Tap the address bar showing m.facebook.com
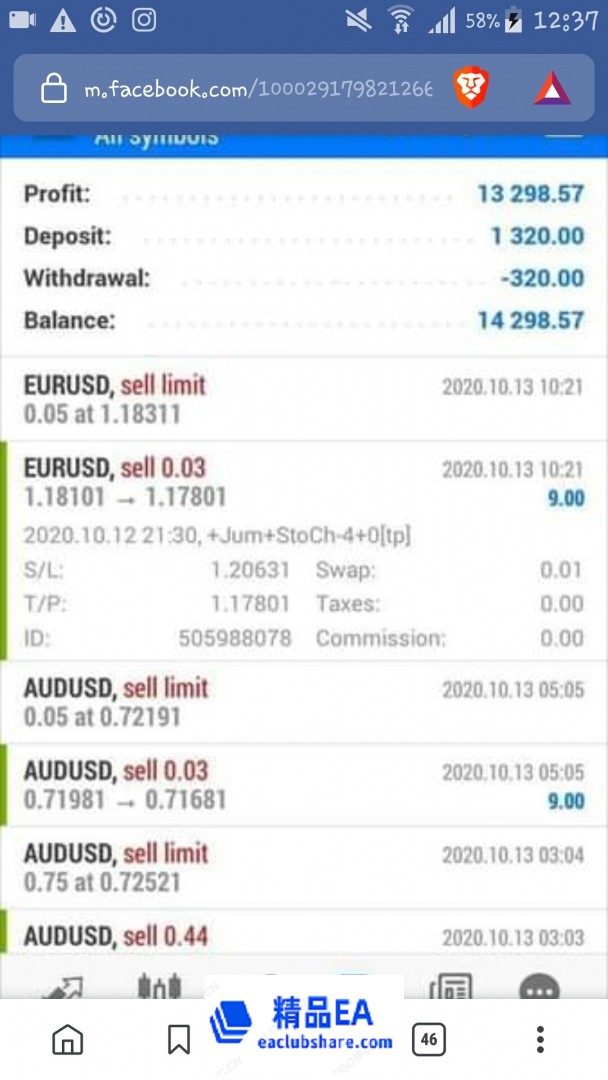The width and height of the screenshot is (608, 1080). [x=258, y=90]
